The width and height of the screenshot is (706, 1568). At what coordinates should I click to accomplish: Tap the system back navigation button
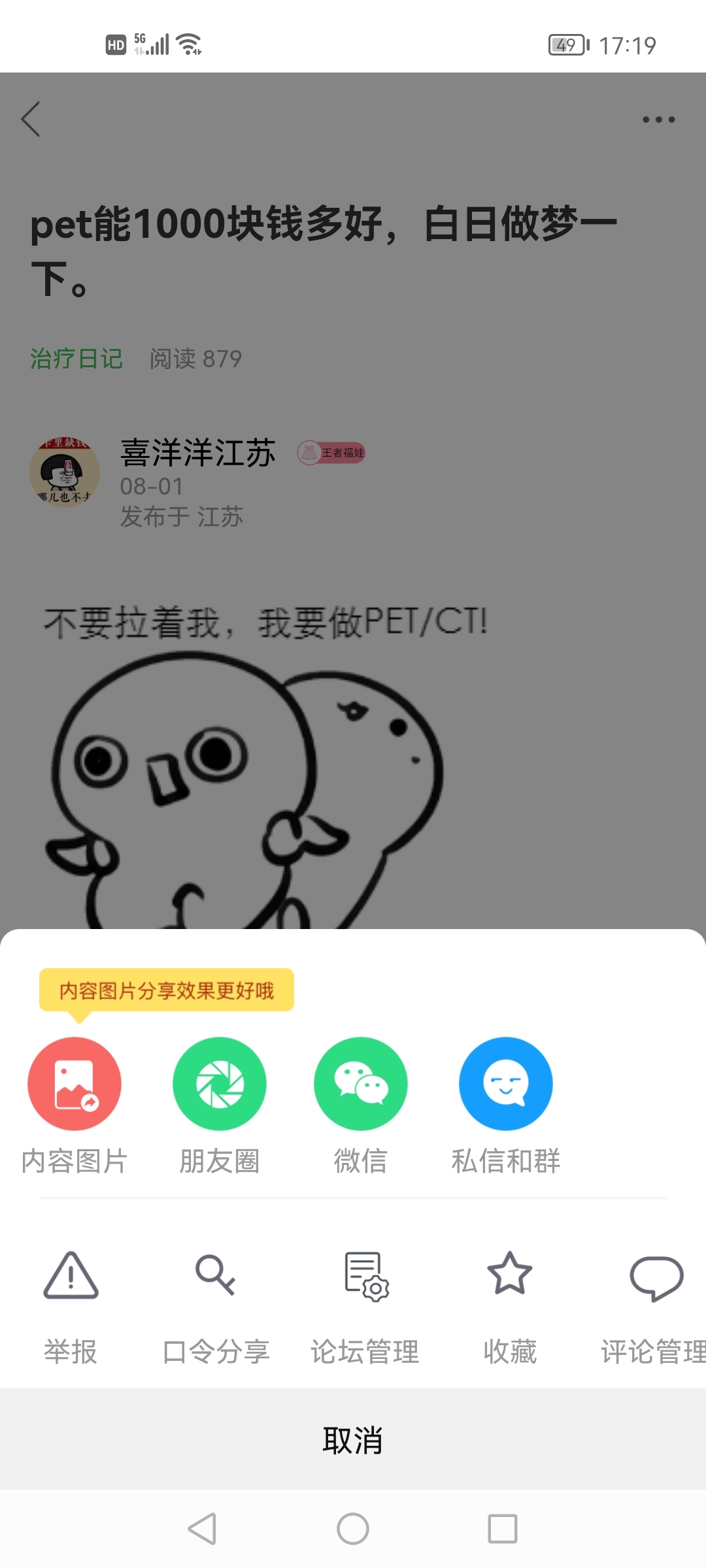point(202,1529)
